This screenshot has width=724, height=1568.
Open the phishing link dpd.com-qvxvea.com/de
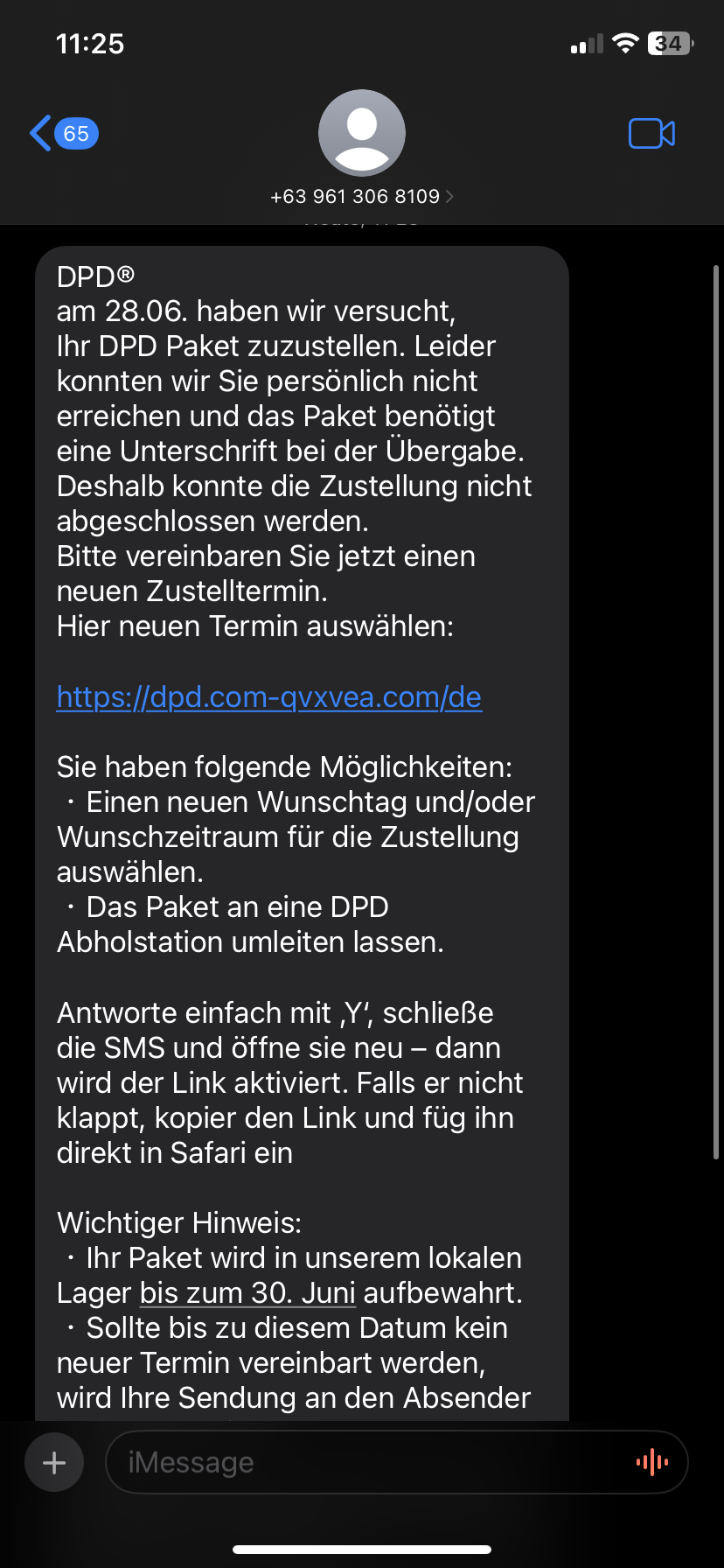tap(268, 696)
